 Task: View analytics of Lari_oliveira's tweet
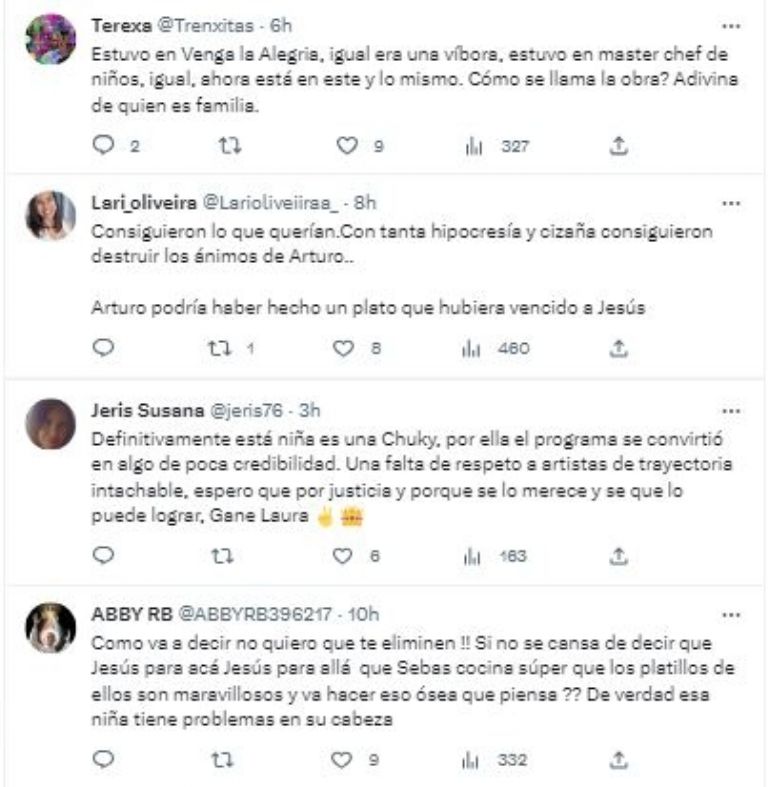(x=474, y=349)
